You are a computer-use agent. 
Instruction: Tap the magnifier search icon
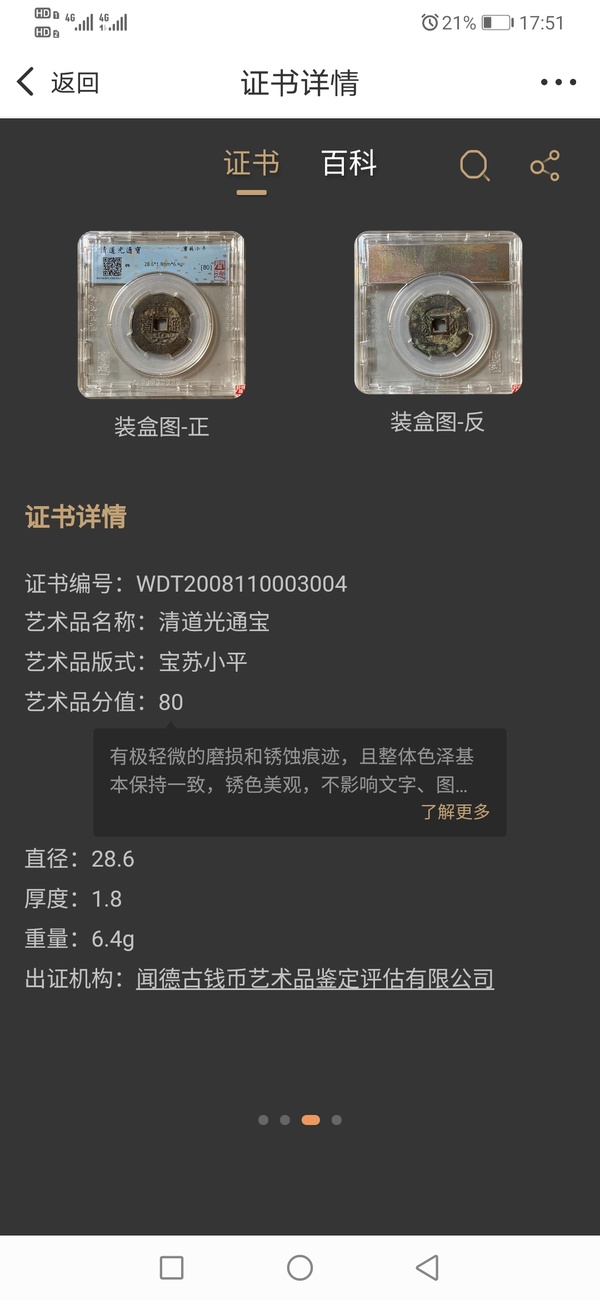pyautogui.click(x=474, y=166)
